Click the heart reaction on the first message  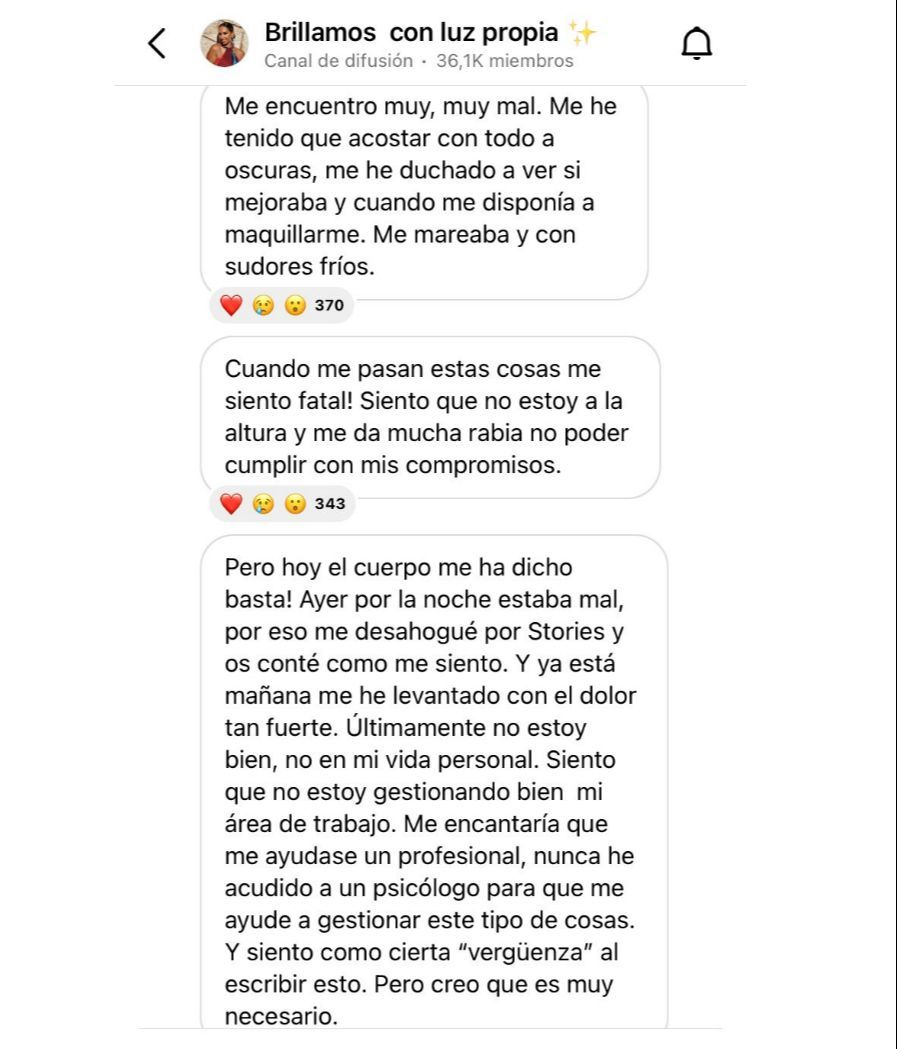pyautogui.click(x=230, y=305)
